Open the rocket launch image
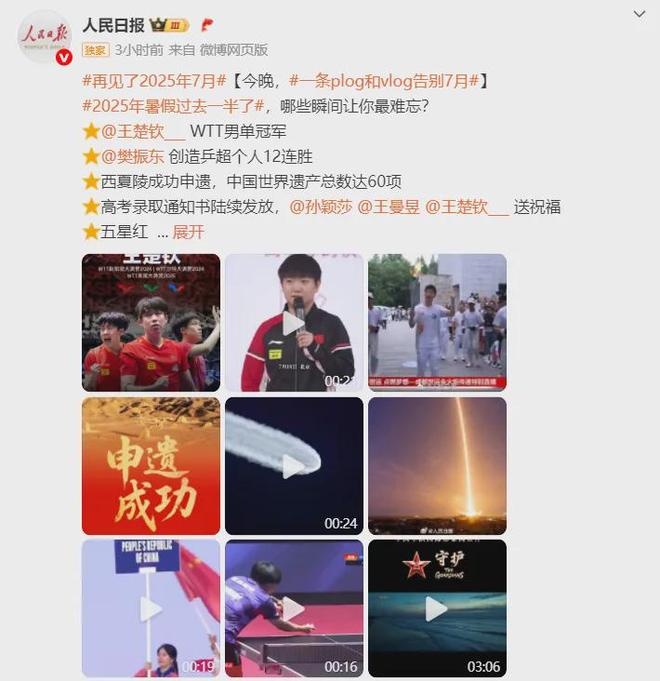The width and height of the screenshot is (660, 681). click(x=437, y=466)
